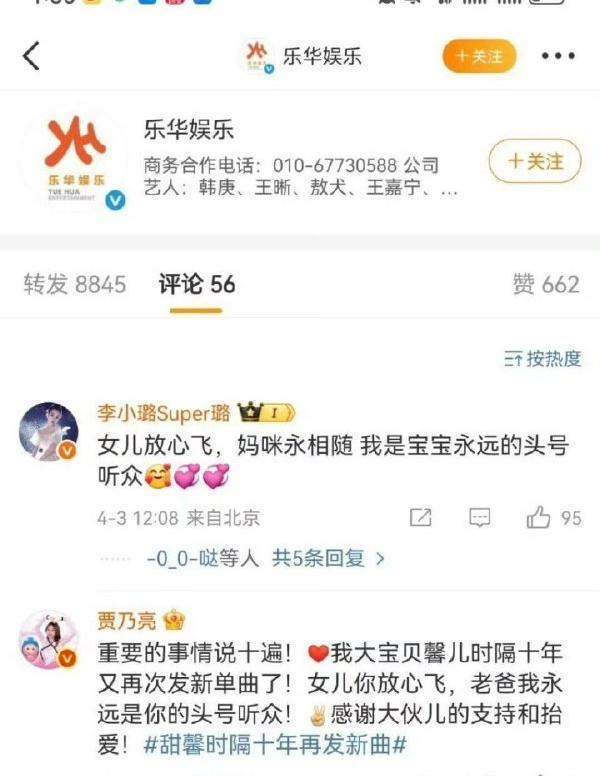This screenshot has height=776, width=600.
Task: Switch to the 转发 8845 tab
Action: (75, 285)
